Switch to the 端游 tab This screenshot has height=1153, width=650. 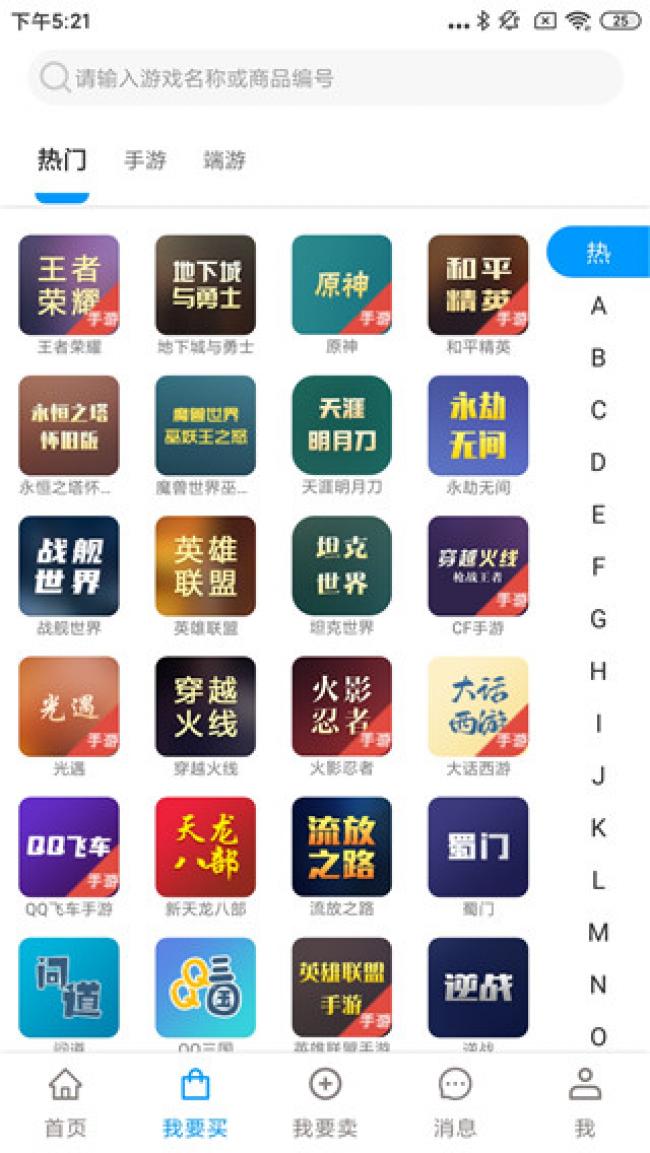(x=224, y=160)
